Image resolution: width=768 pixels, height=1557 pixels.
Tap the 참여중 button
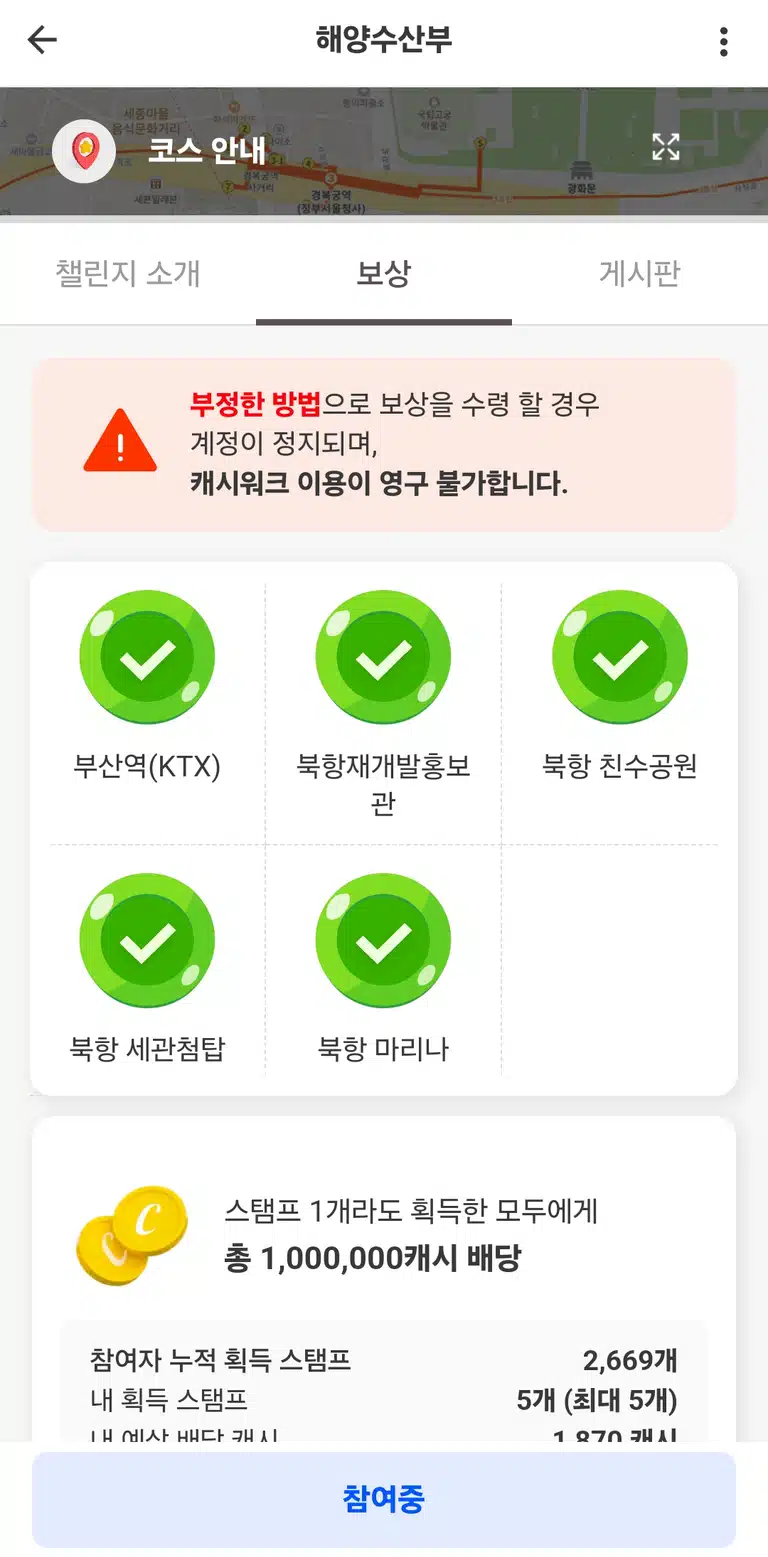click(384, 1499)
